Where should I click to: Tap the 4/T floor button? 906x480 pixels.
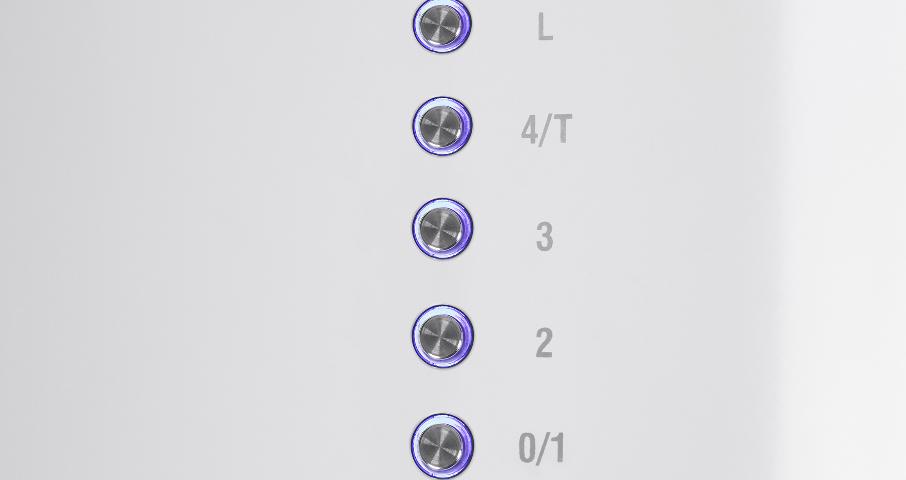pos(442,126)
